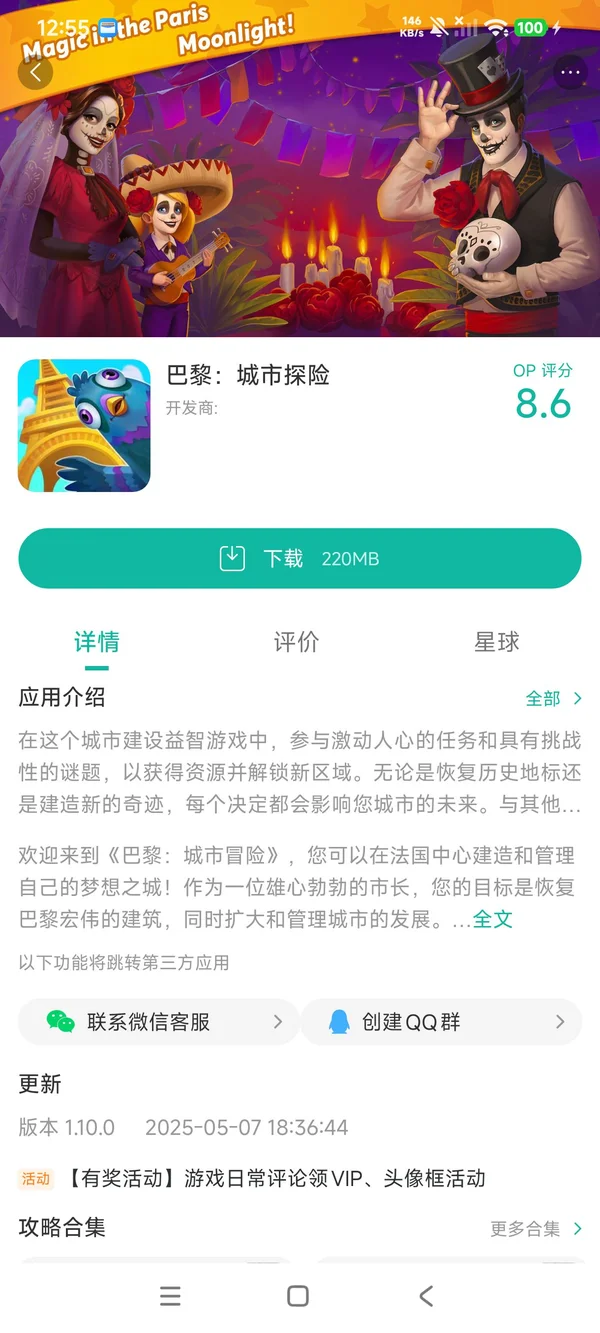This screenshot has height=1333, width=600.
Task: View 全部 app introduction
Action: click(x=553, y=698)
